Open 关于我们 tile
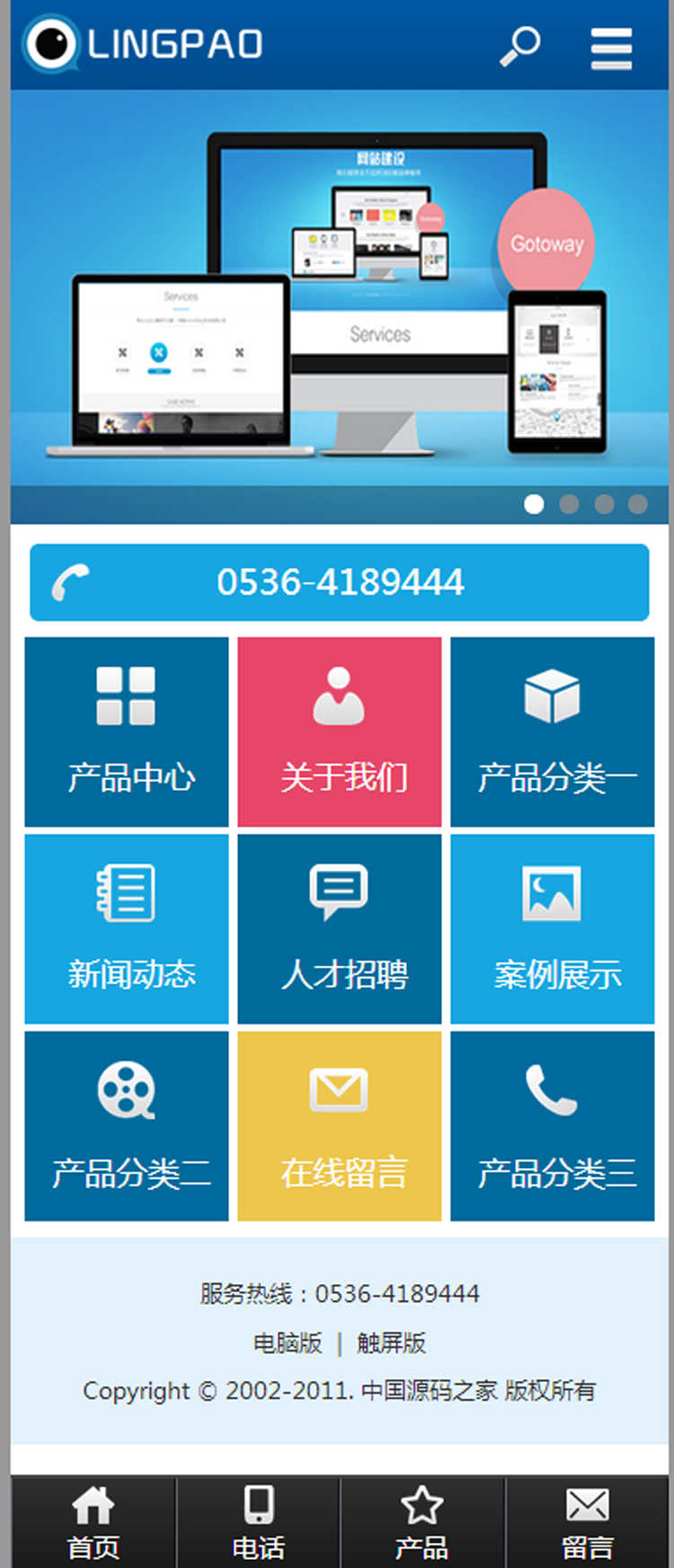 tap(340, 731)
